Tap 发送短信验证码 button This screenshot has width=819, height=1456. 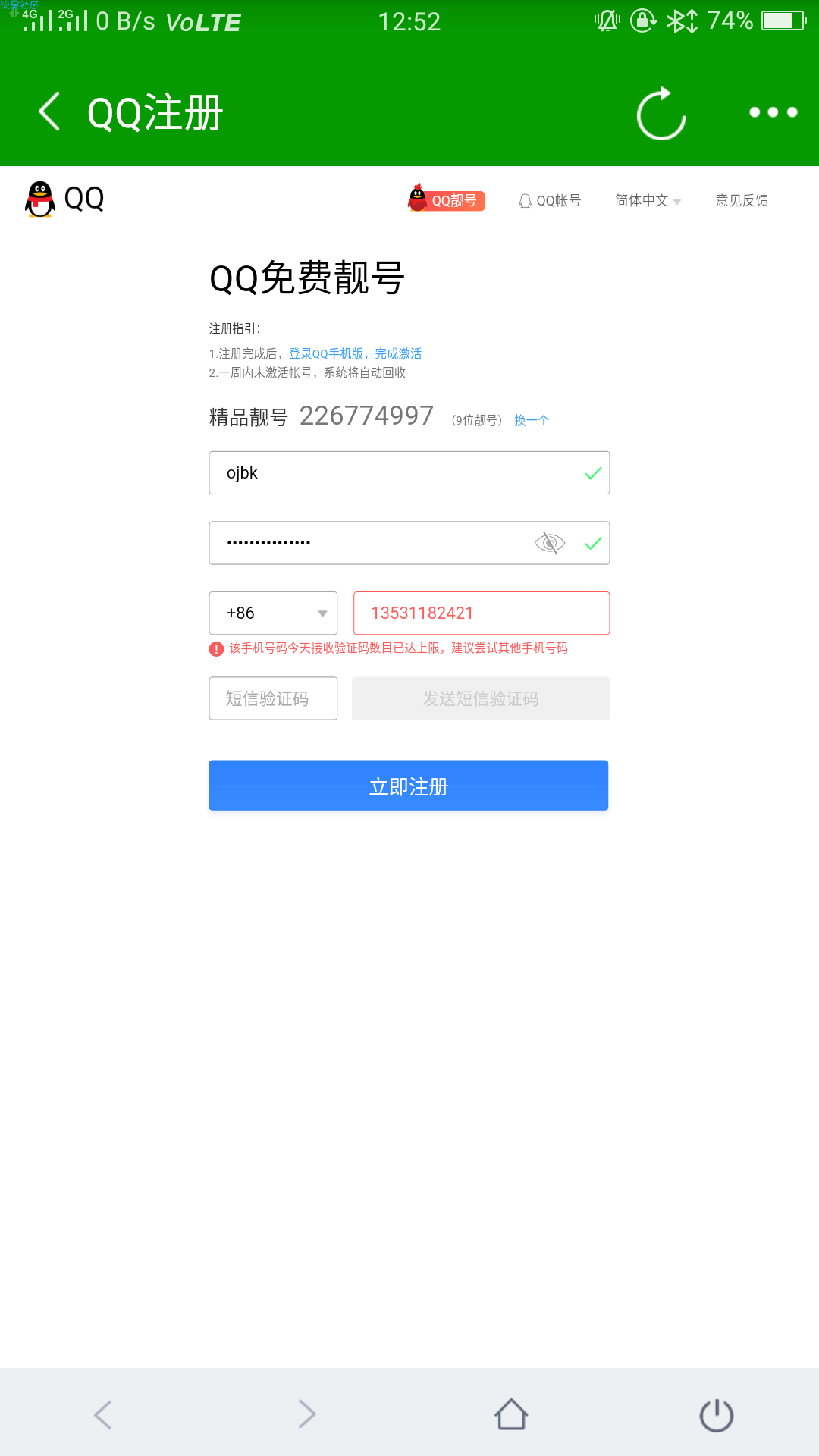point(481,698)
